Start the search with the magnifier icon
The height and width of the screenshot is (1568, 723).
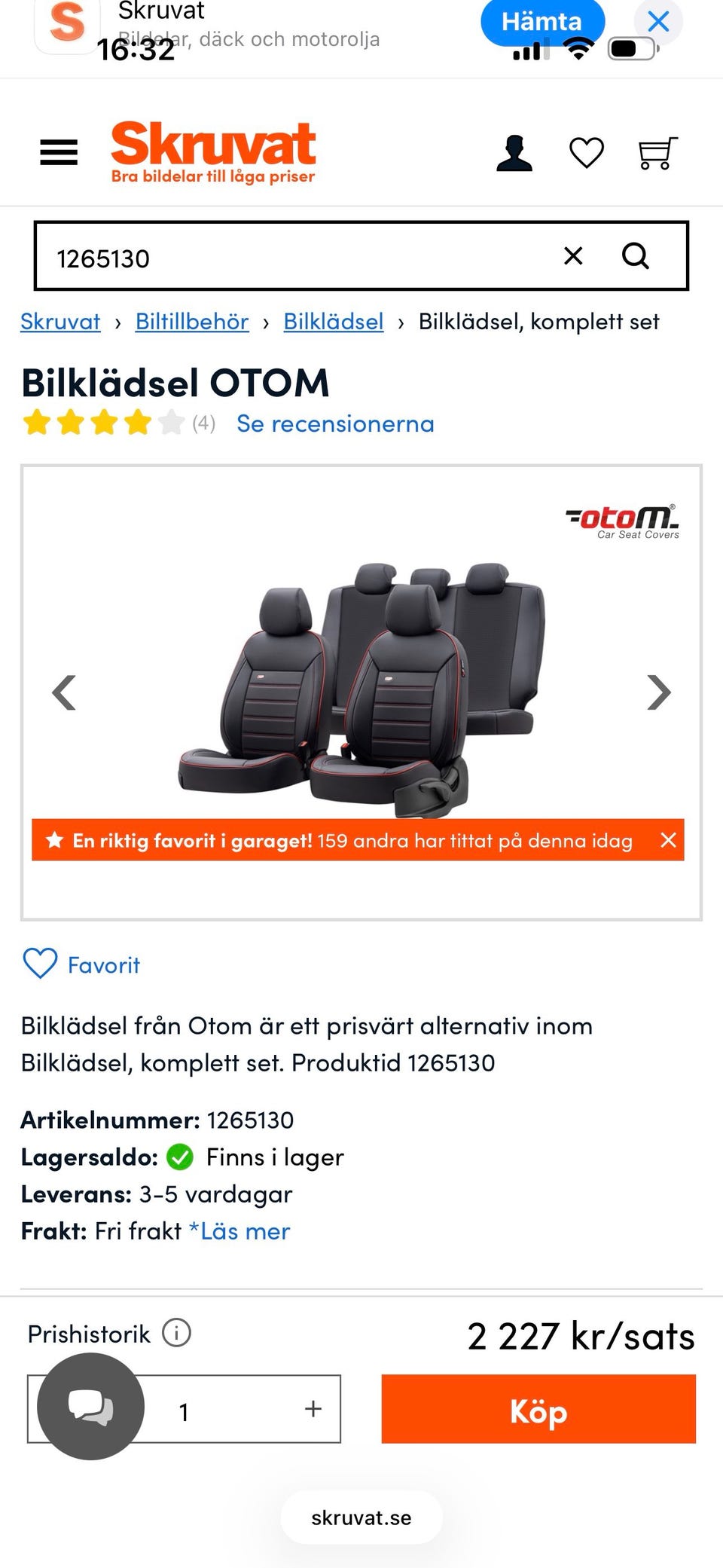[x=636, y=256]
